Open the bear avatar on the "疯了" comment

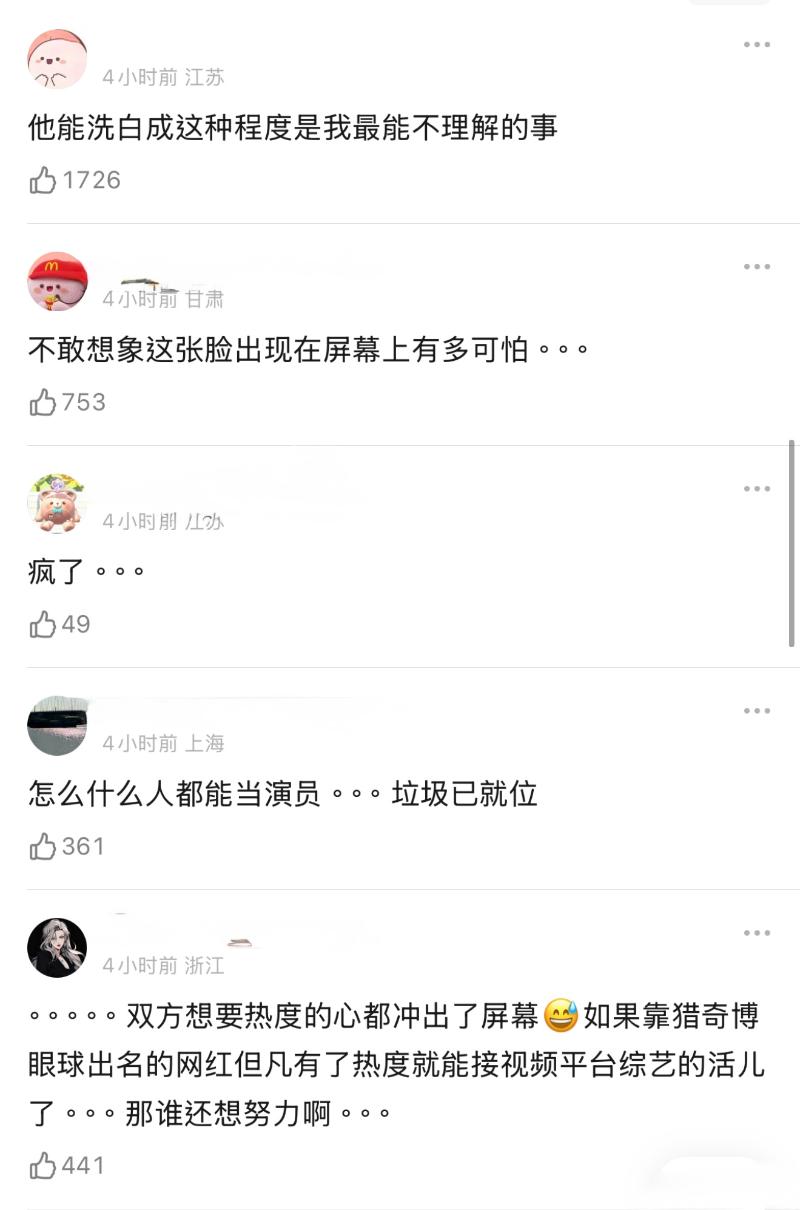point(57,503)
